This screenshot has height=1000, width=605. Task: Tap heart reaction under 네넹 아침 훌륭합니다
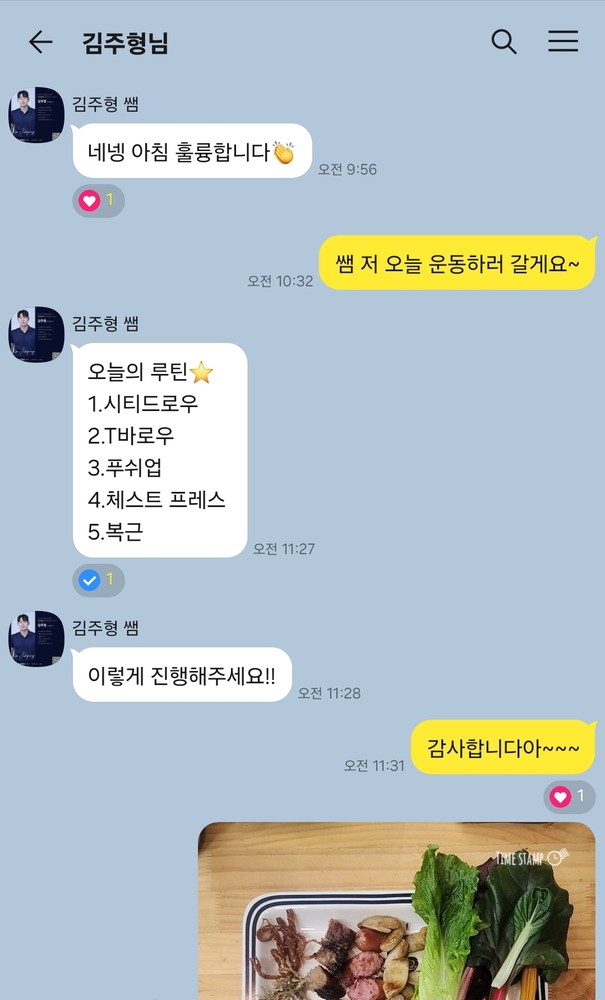tap(98, 201)
